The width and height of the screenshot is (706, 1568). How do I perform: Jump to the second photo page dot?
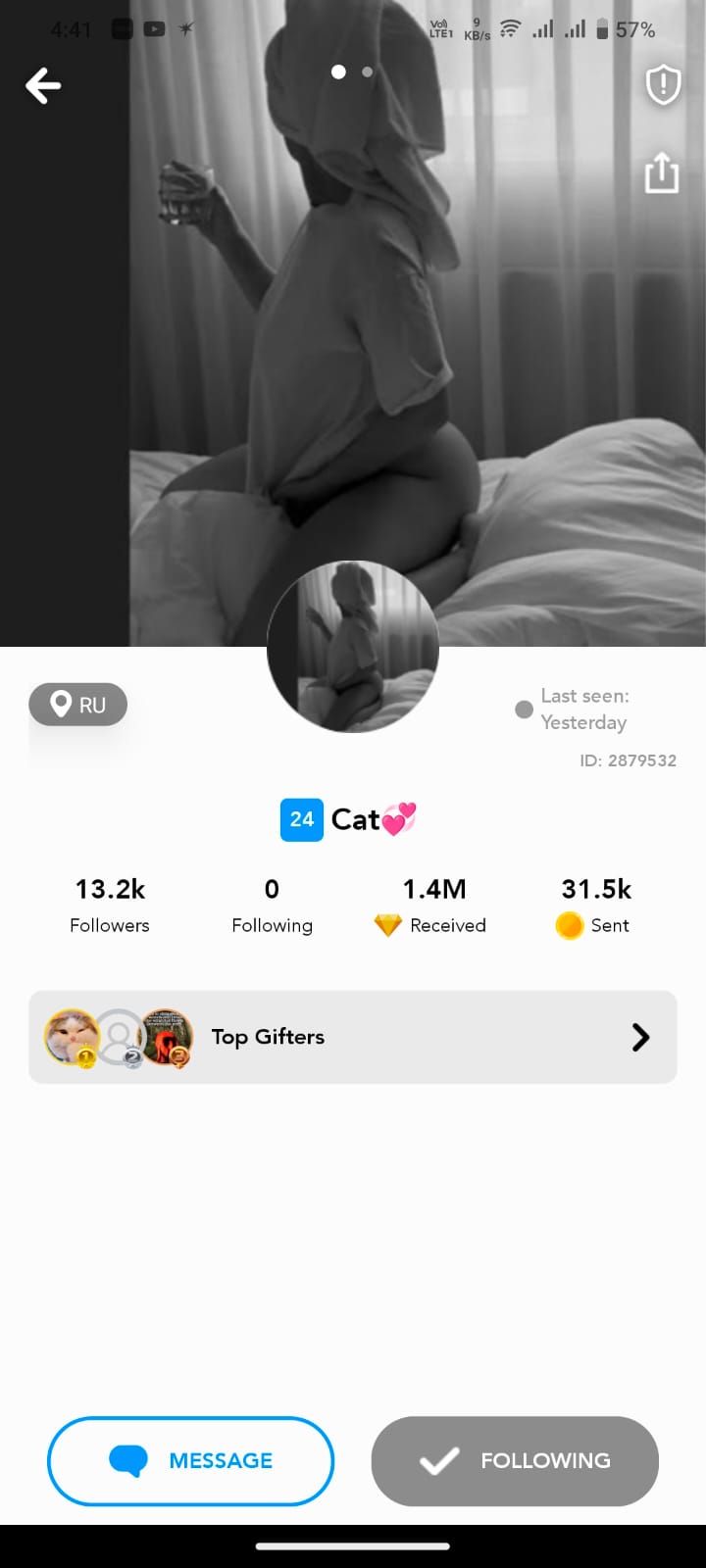pos(367,72)
